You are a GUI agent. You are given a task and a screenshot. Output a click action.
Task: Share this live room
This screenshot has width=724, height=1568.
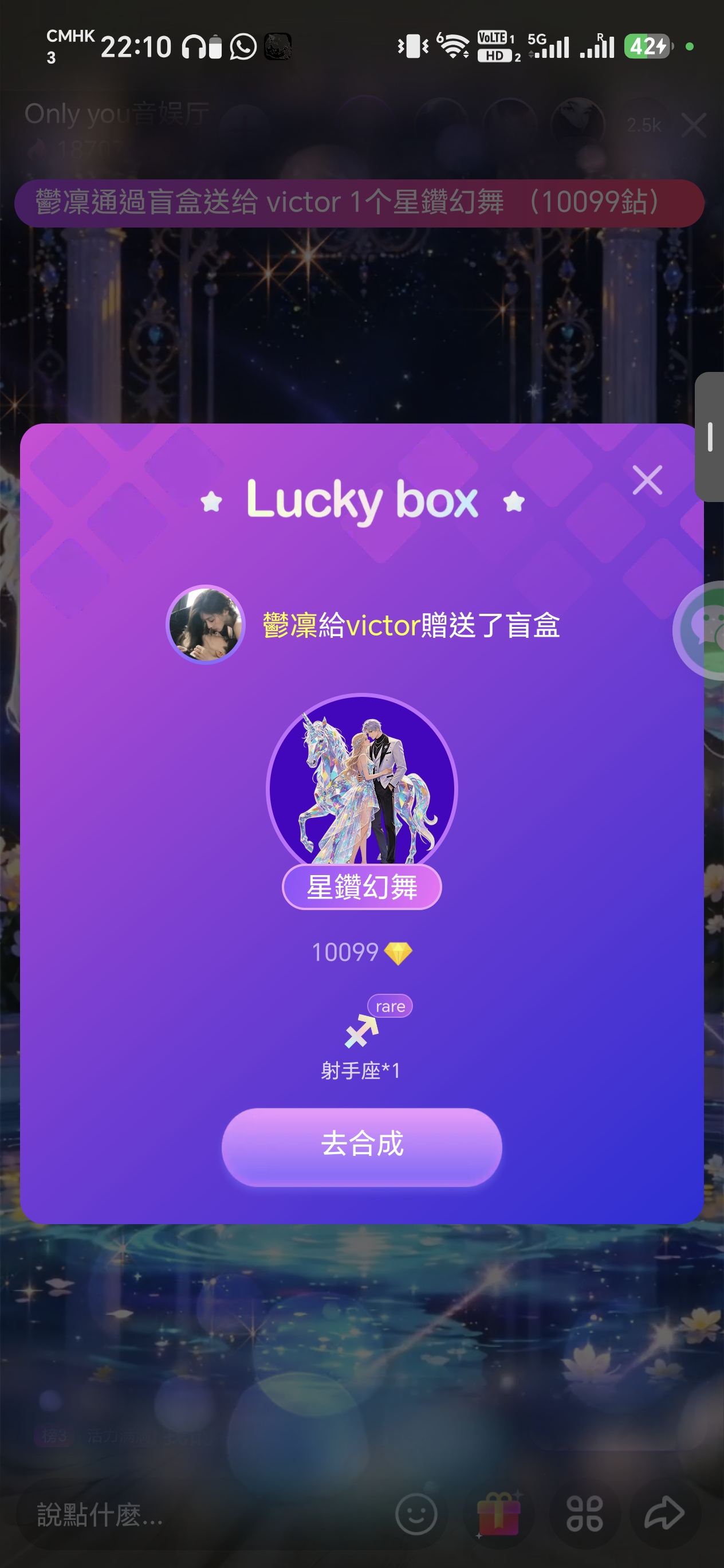664,1514
